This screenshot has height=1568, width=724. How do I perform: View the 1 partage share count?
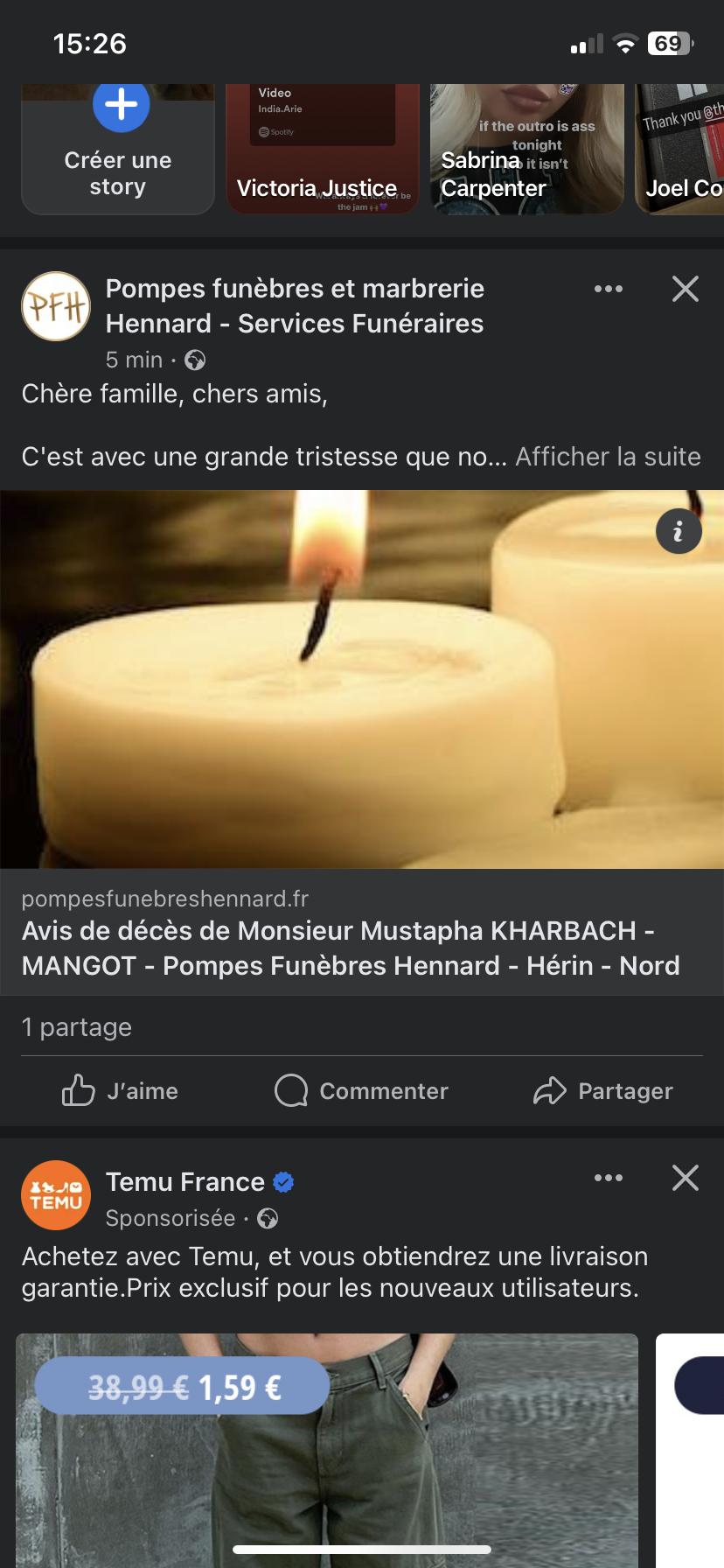tap(77, 1027)
